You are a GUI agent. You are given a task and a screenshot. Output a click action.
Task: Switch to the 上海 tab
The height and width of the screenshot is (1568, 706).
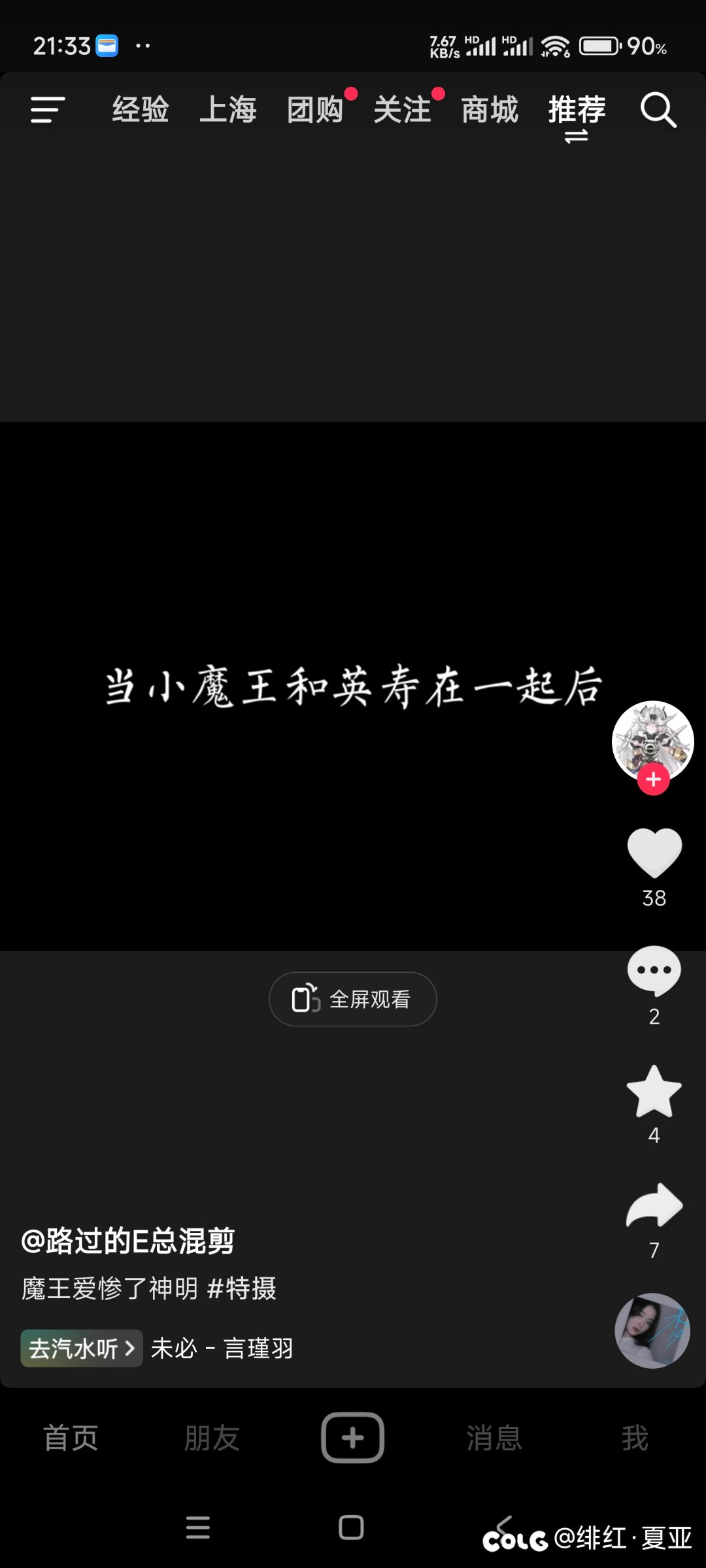(x=228, y=110)
